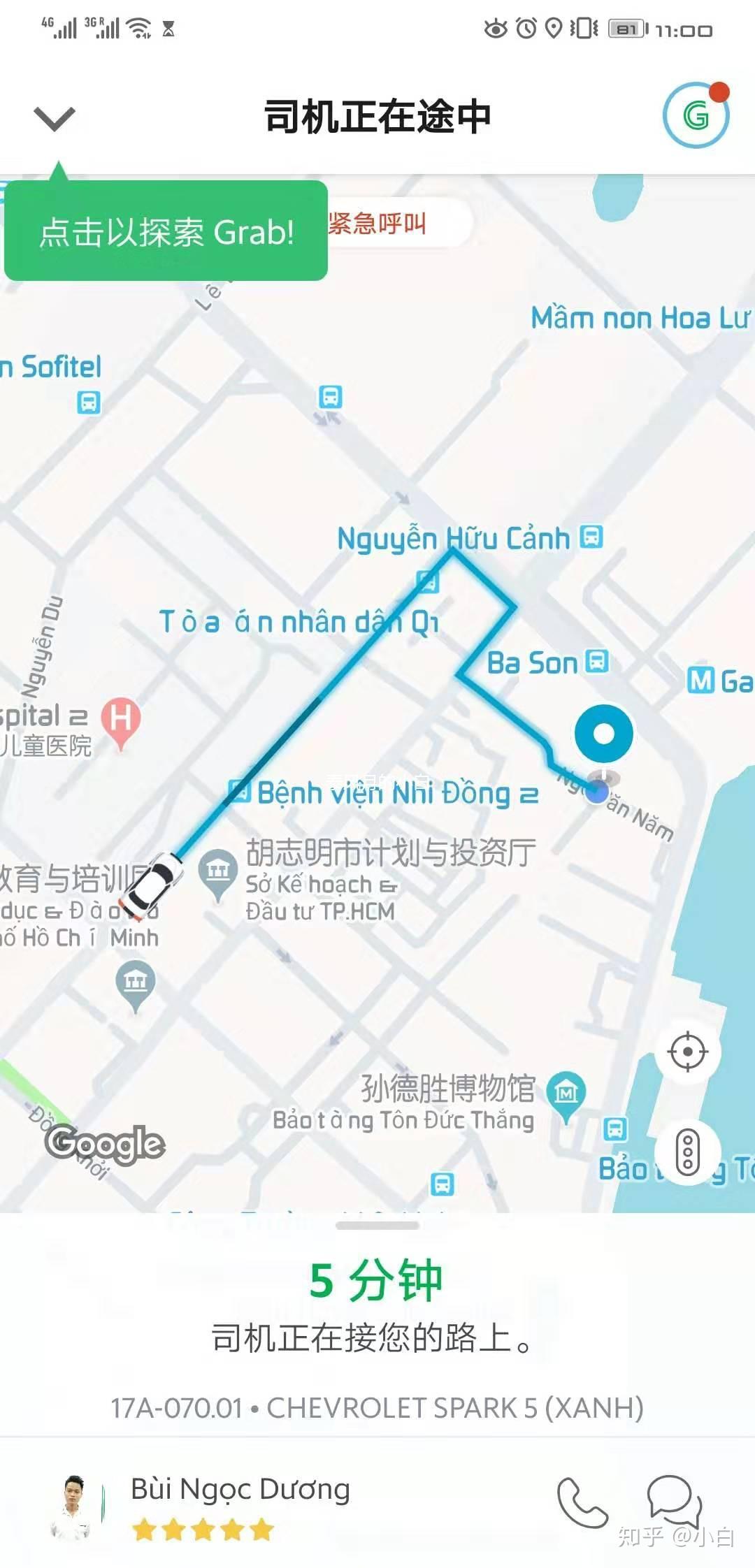755x1568 pixels.
Task: Tap the pickup location pin on map
Action: click(x=603, y=733)
